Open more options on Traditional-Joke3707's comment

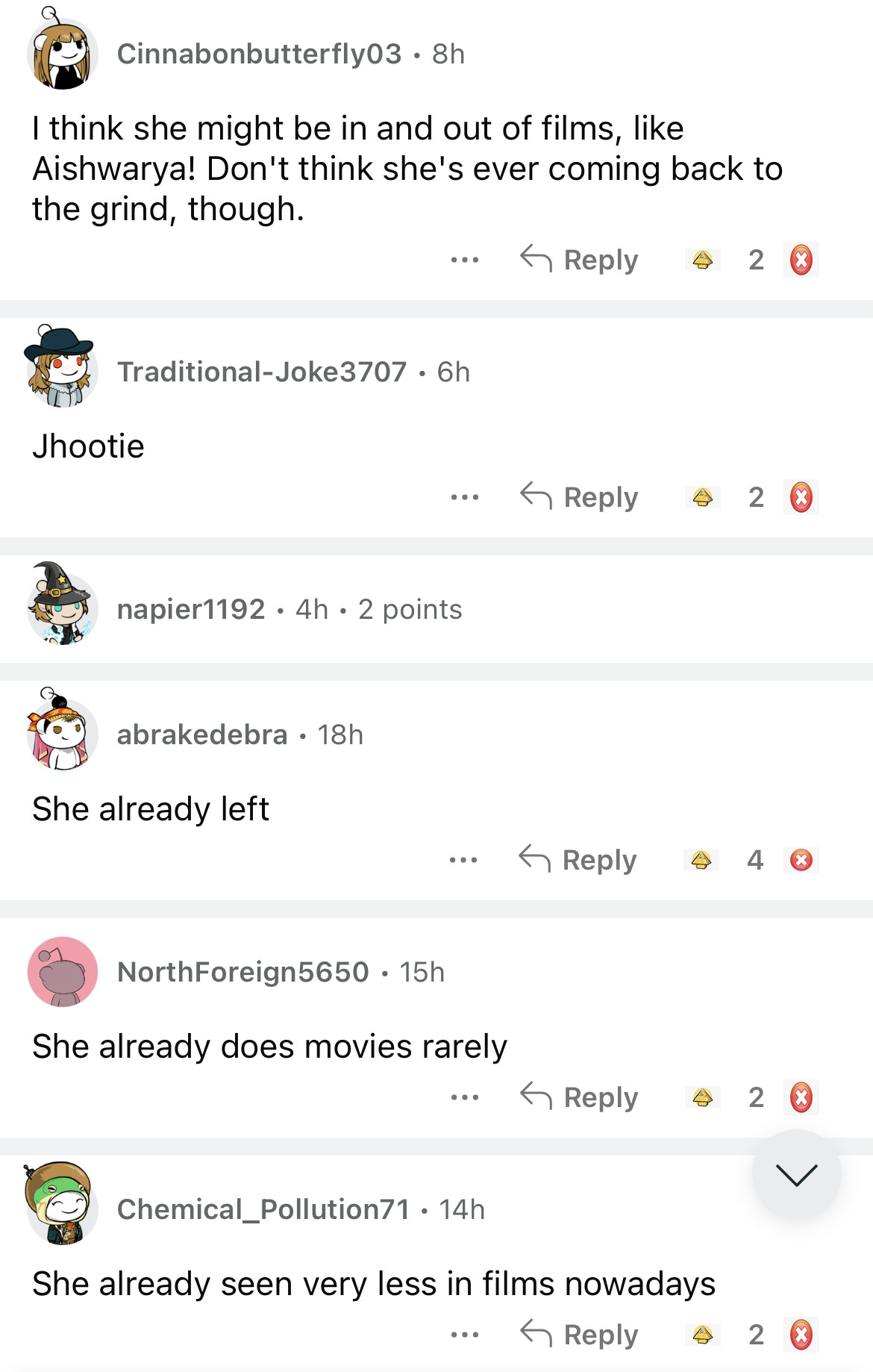click(464, 497)
